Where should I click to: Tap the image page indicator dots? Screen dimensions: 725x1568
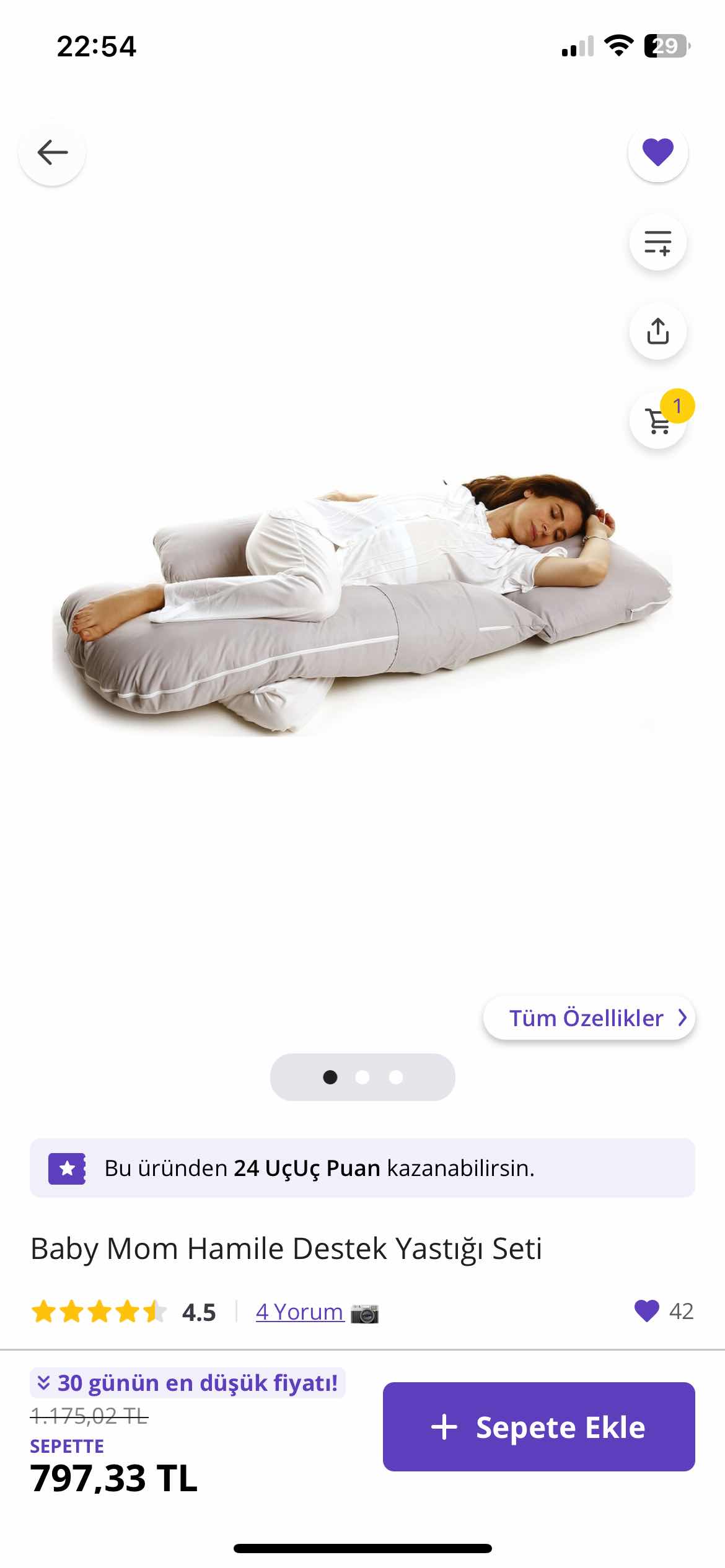coord(362,1078)
